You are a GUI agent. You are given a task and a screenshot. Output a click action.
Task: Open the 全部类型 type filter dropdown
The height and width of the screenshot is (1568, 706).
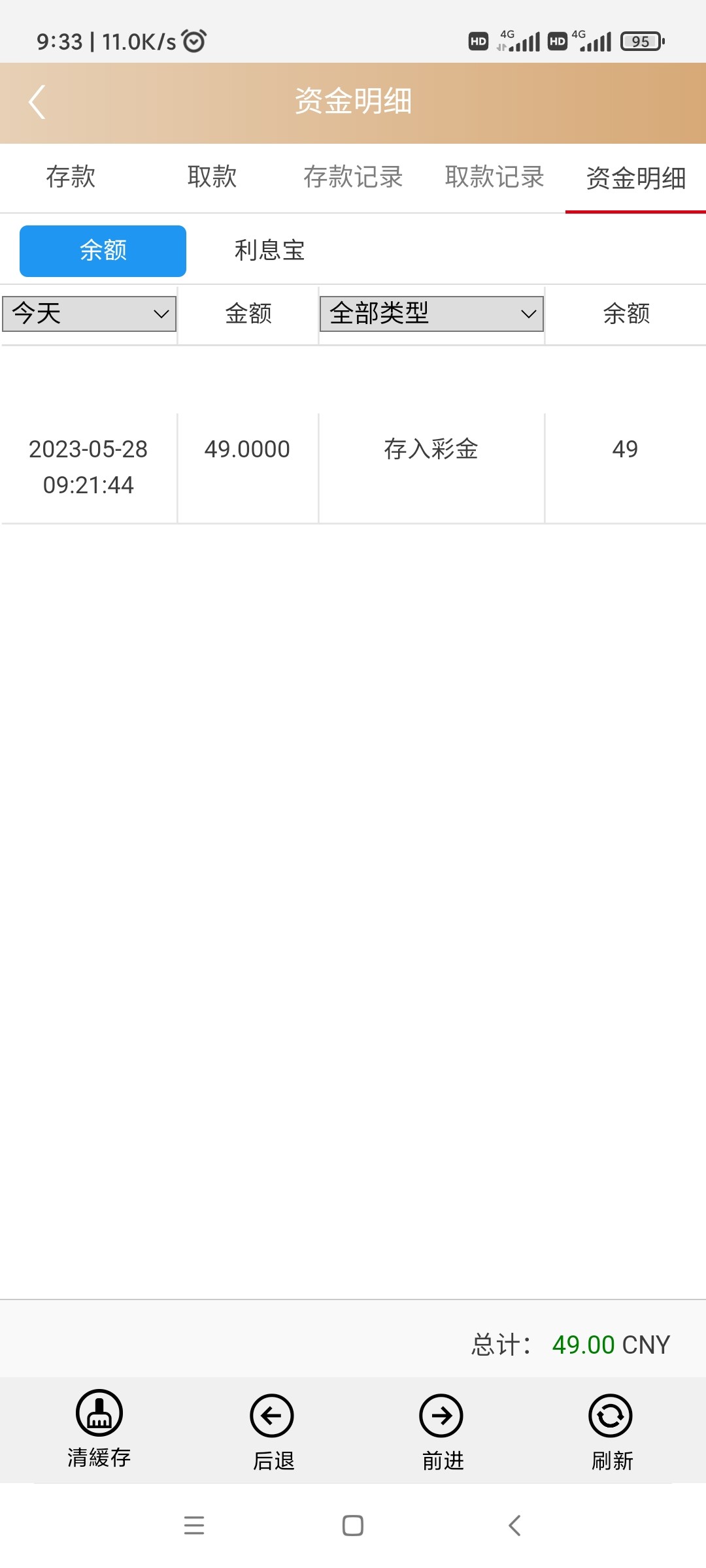pyautogui.click(x=431, y=314)
